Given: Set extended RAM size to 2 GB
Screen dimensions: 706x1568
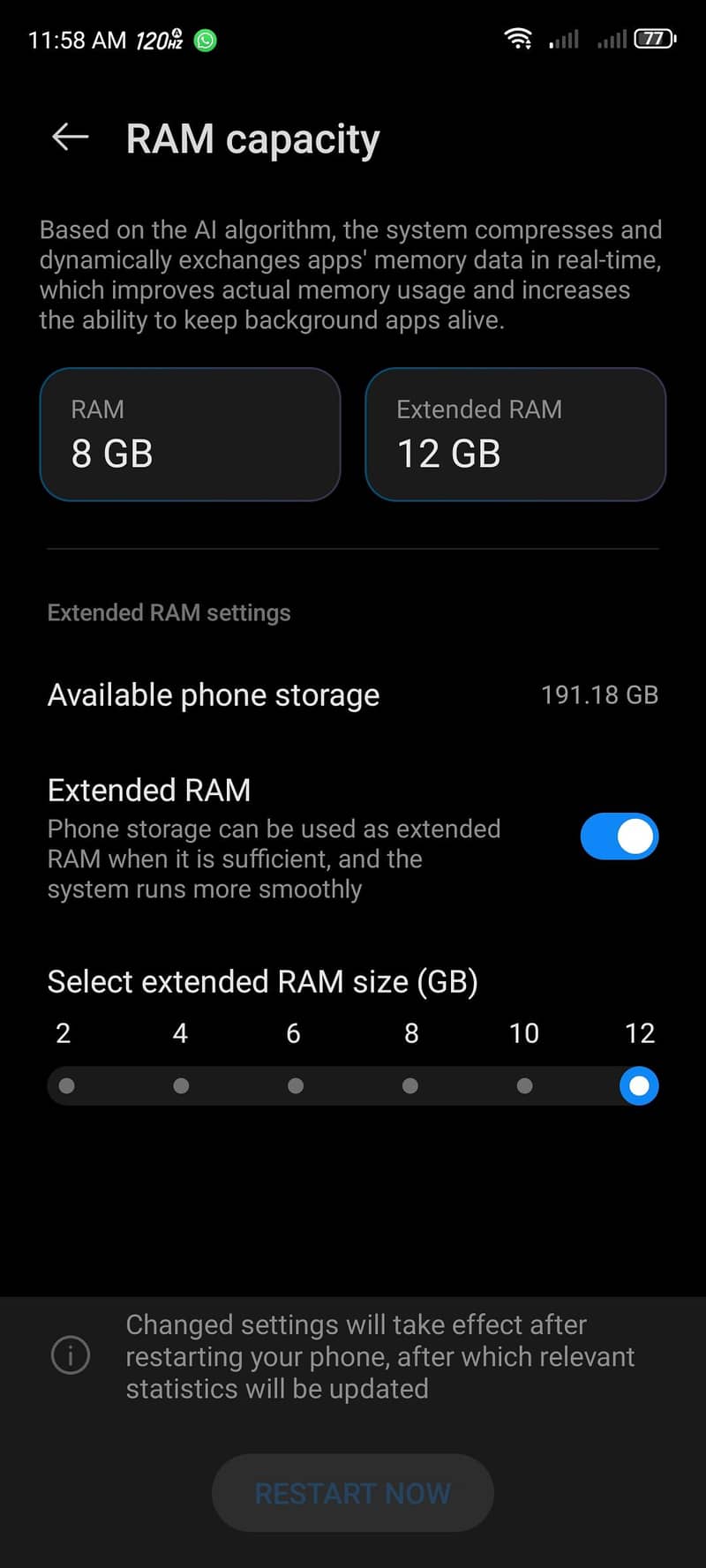Looking at the screenshot, I should click(x=66, y=1085).
